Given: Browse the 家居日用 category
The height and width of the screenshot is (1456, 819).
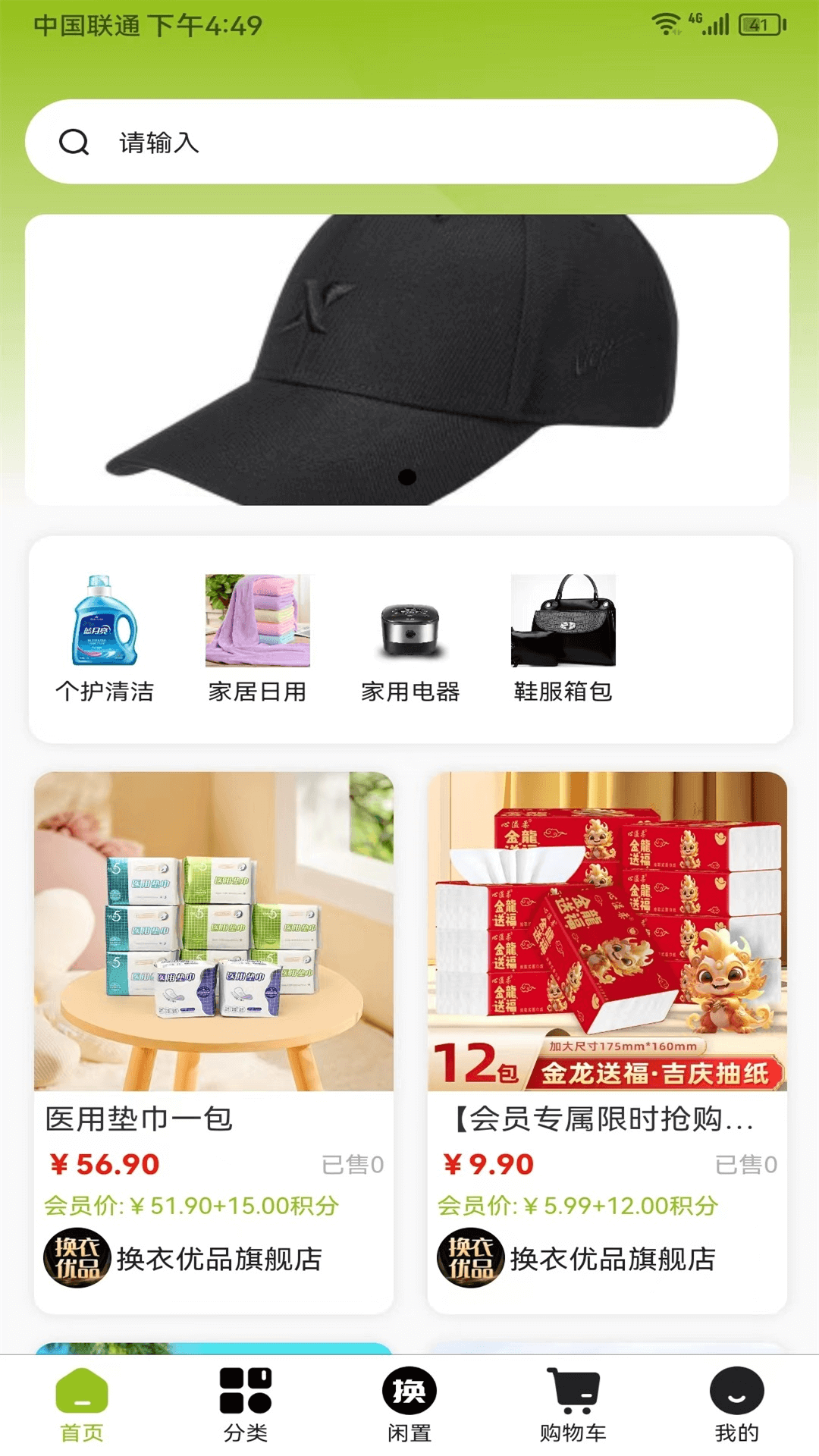Looking at the screenshot, I should [258, 639].
